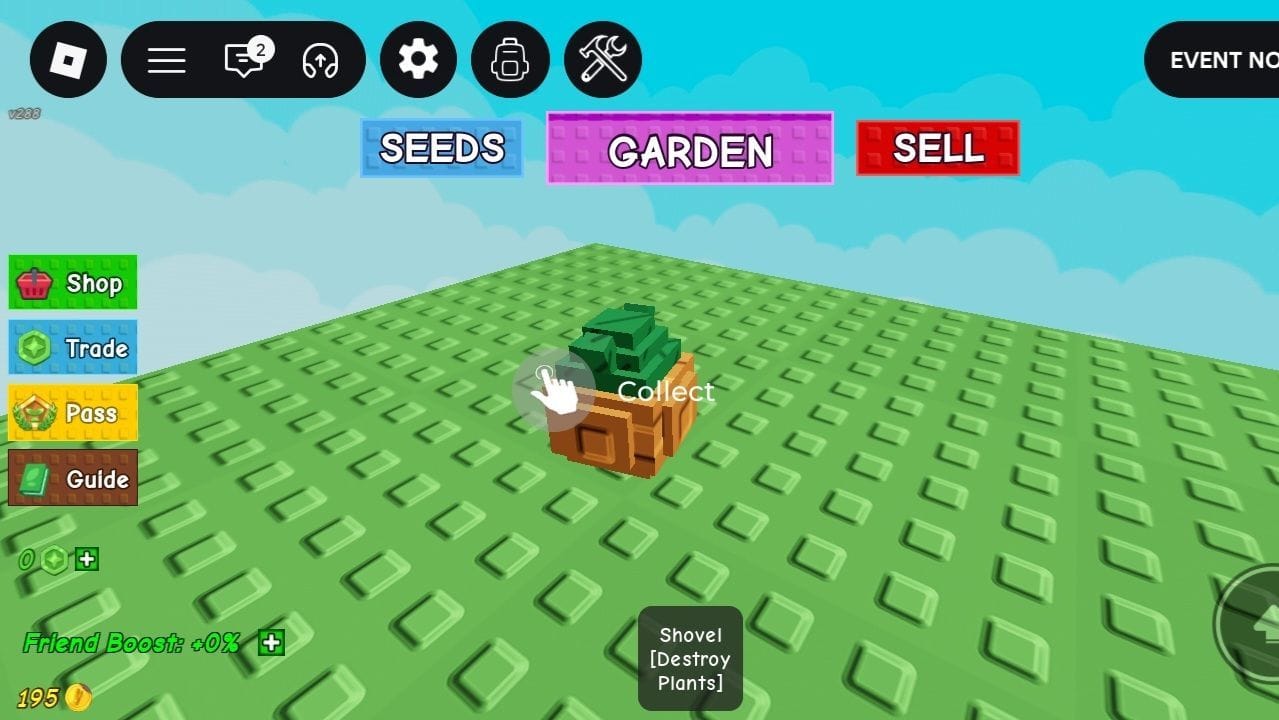
Task: Open the settings gear
Action: (x=418, y=60)
